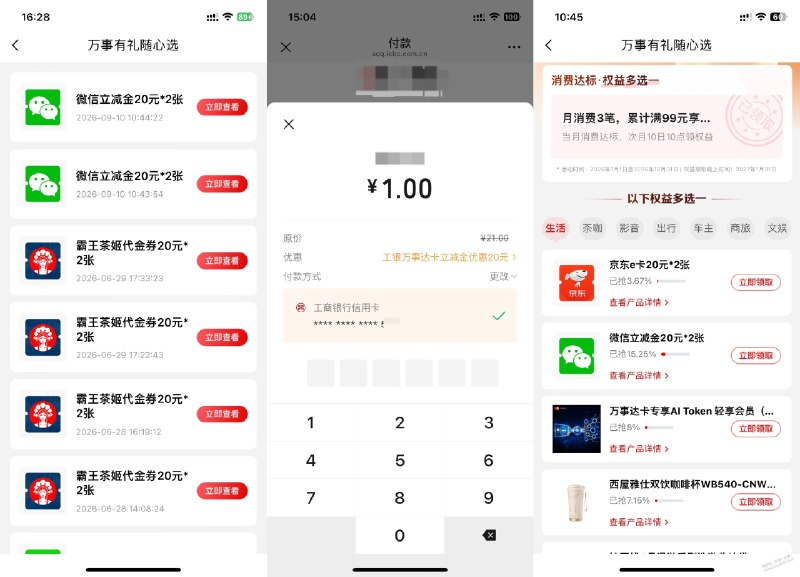Open the 工银万事达卡立减金优惠20元 discount details

click(449, 257)
